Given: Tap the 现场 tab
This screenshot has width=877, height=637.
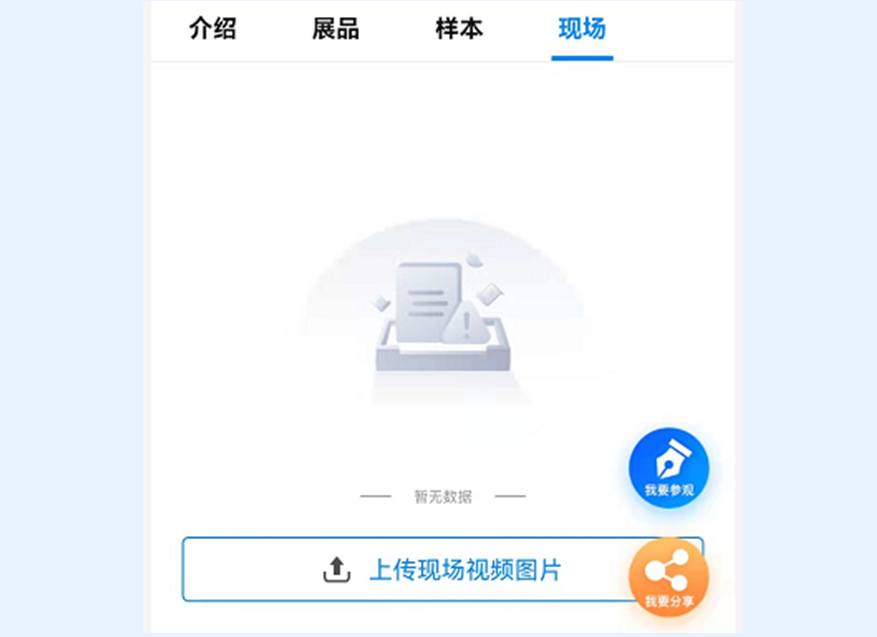Looking at the screenshot, I should pyautogui.click(x=582, y=29).
